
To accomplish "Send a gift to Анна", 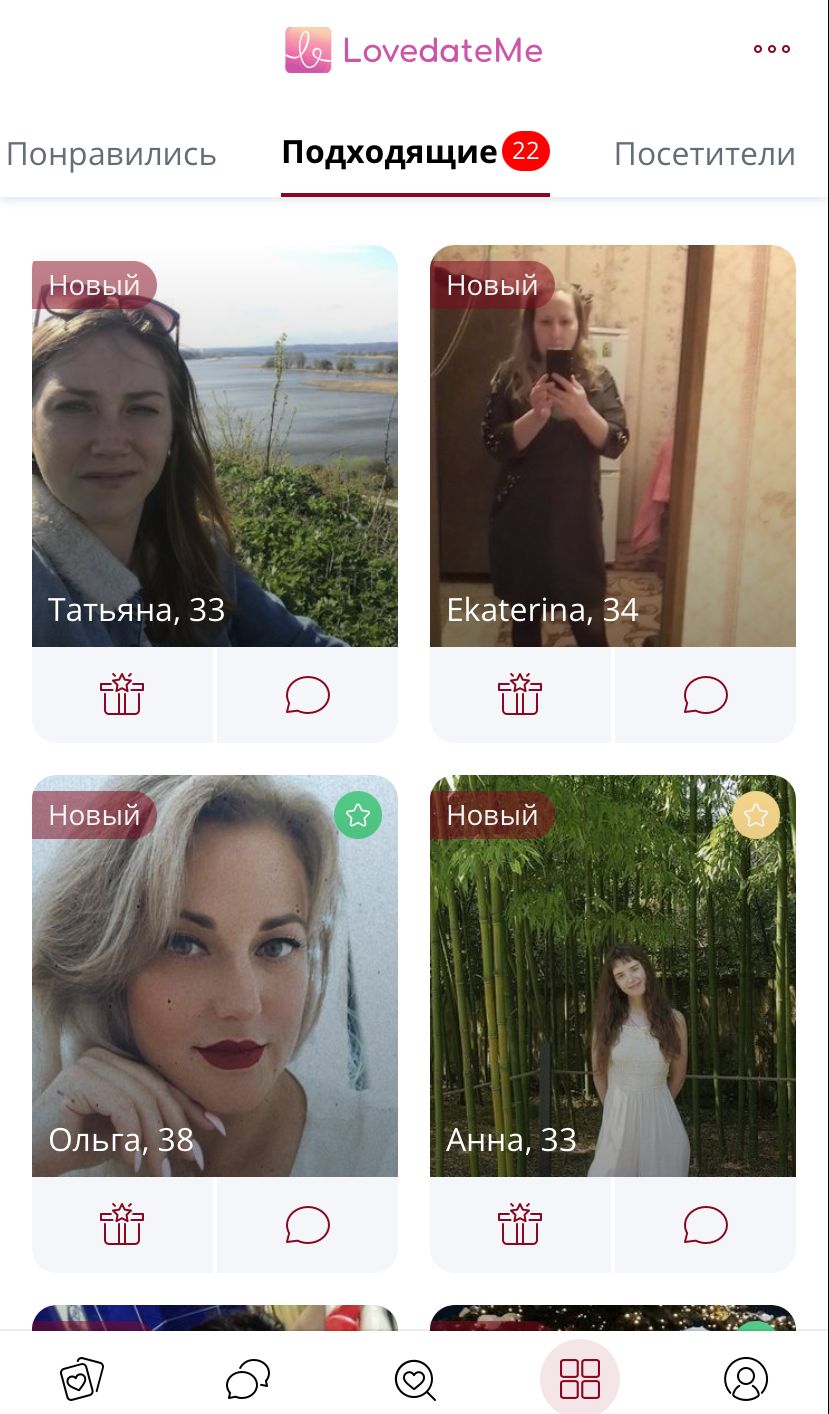I will 520,1225.
